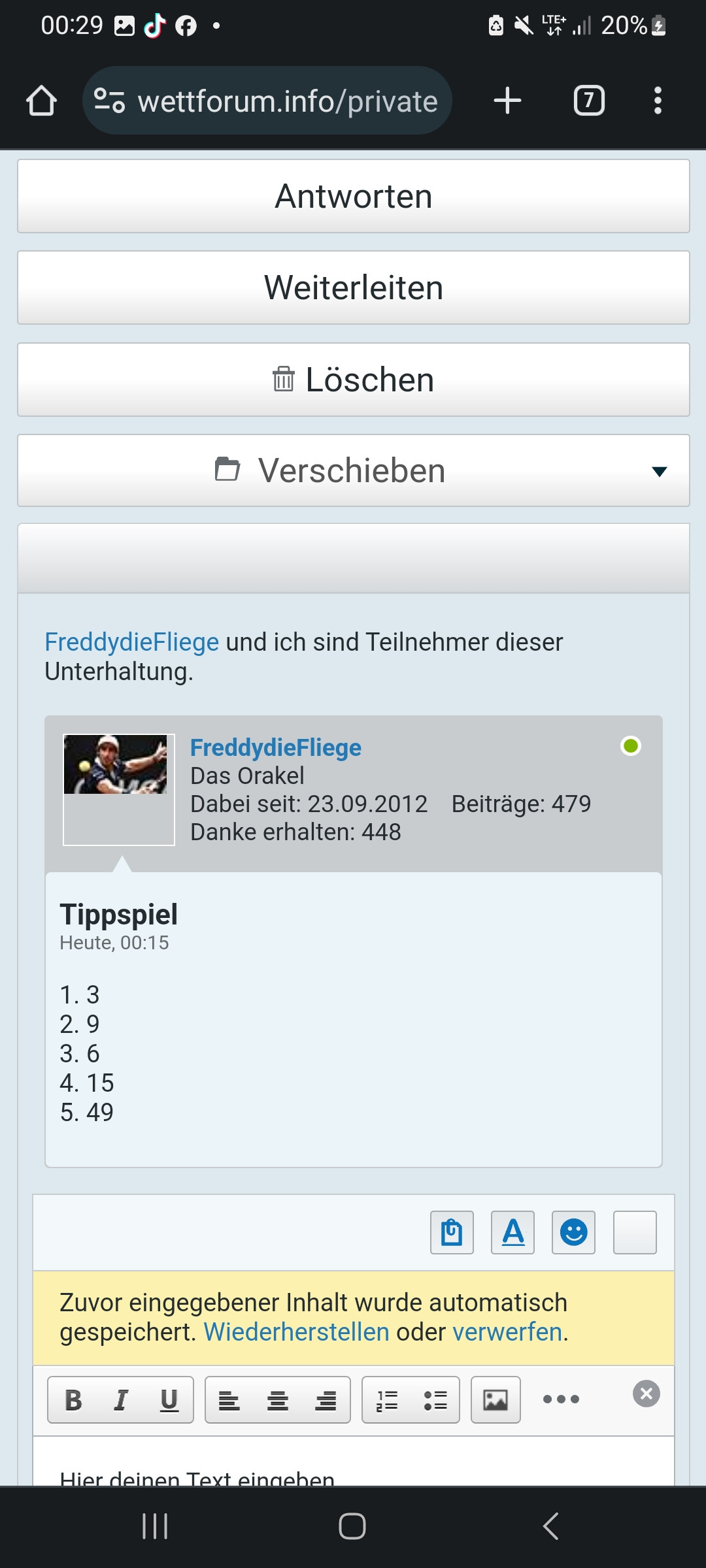Toggle bold formatting in editor
The height and width of the screenshot is (1568, 706).
pos(73,1399)
